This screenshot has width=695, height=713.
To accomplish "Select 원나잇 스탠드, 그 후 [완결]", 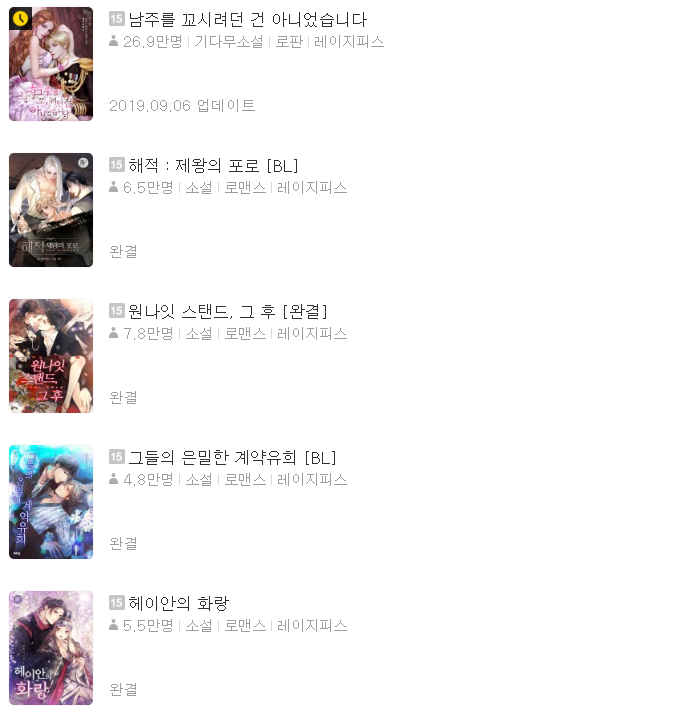I will [228, 311].
